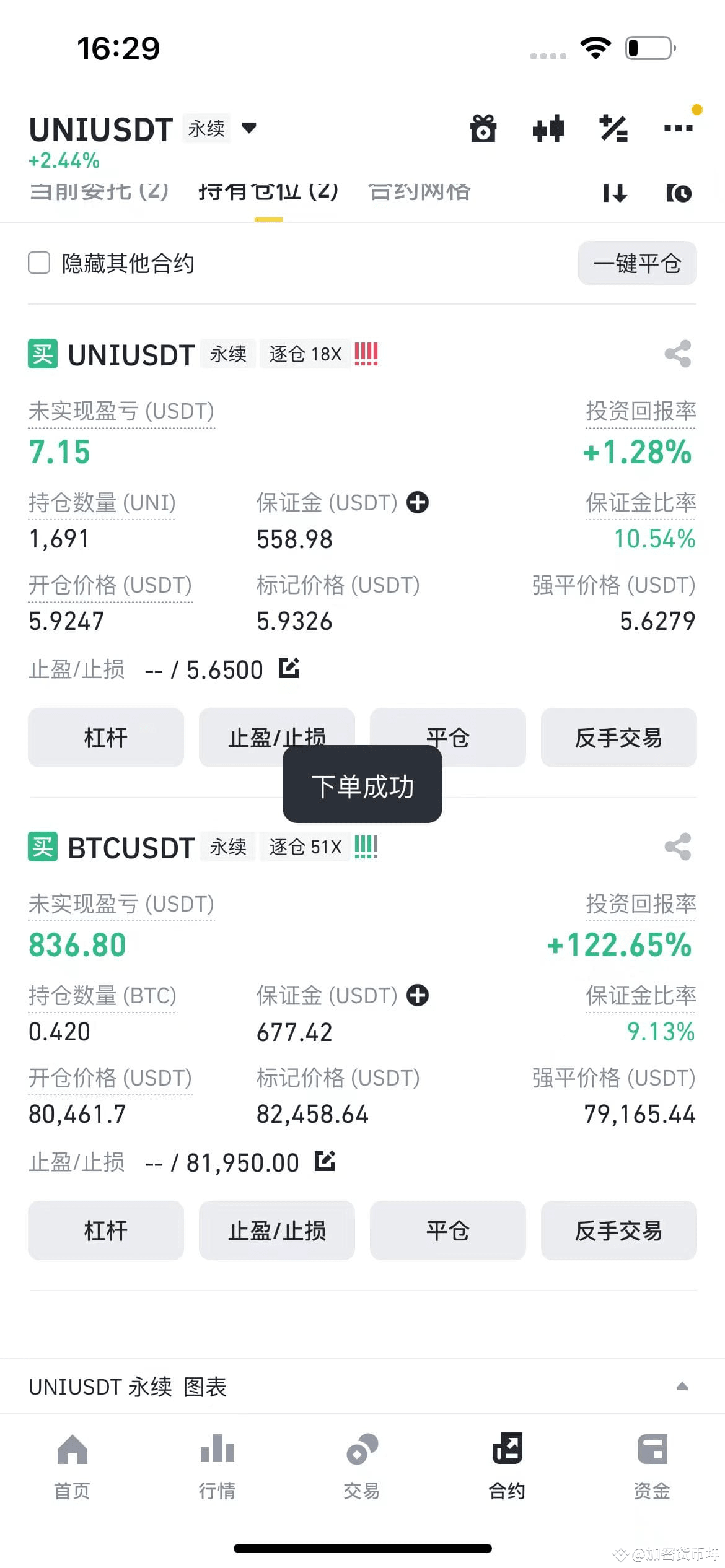725x1568 pixels.
Task: Open the red packet gift icon
Action: tap(483, 129)
